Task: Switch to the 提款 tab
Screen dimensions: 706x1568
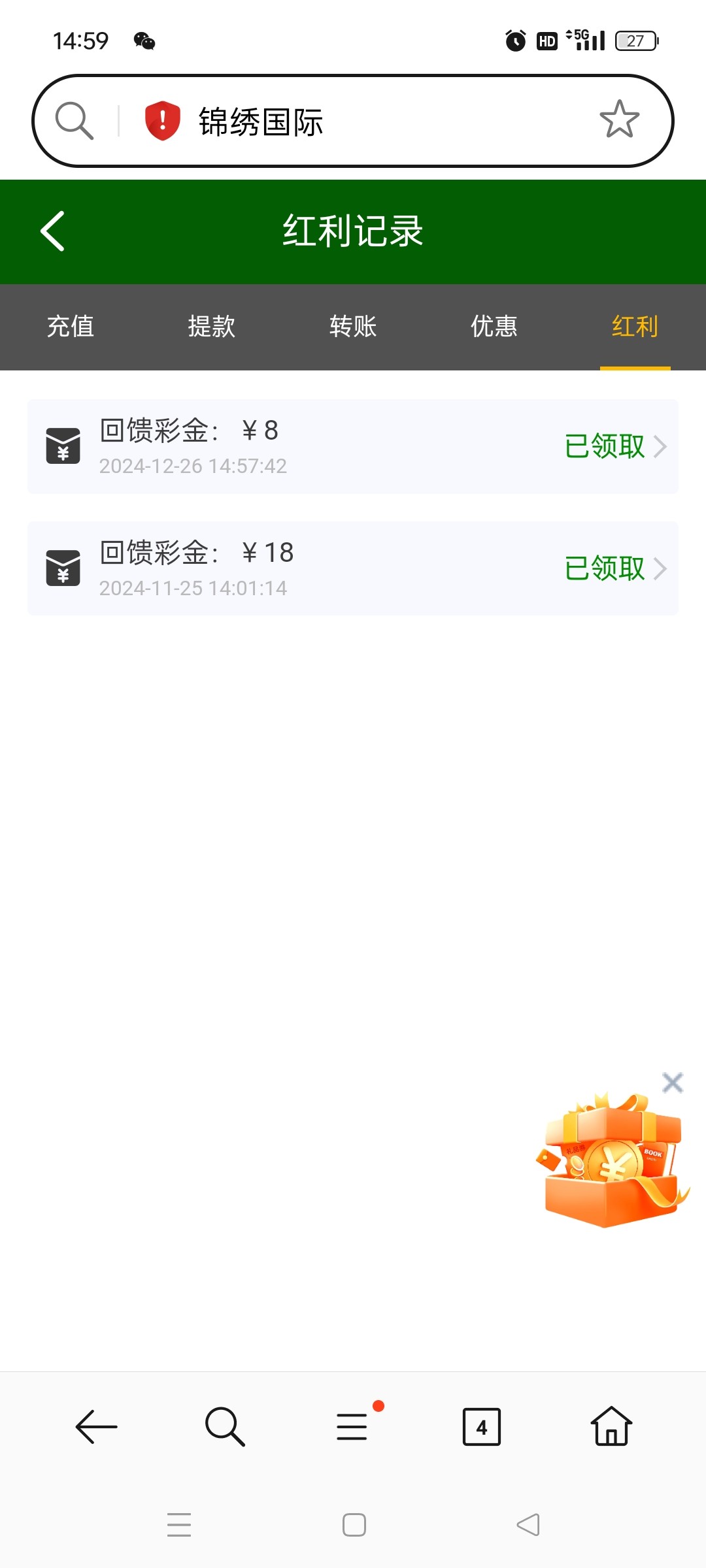Action: pos(212,327)
